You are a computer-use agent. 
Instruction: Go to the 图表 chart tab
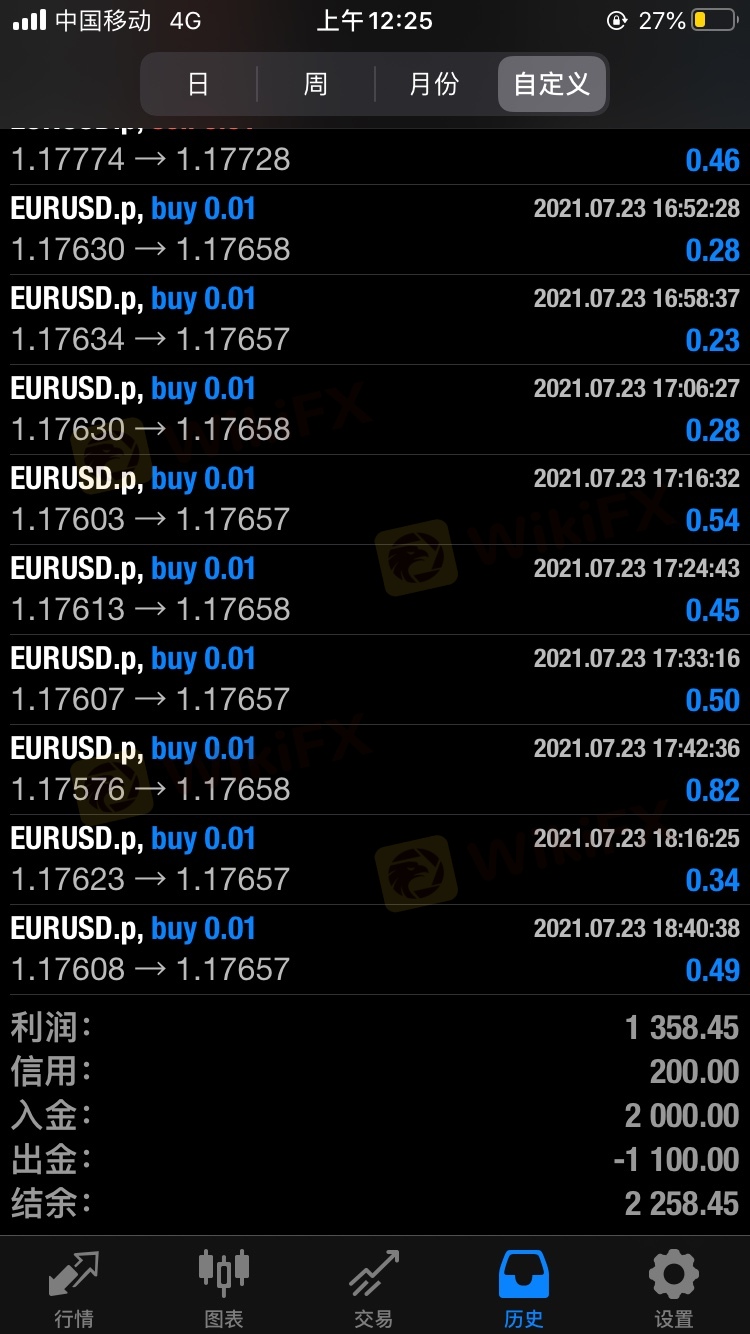point(224,1286)
